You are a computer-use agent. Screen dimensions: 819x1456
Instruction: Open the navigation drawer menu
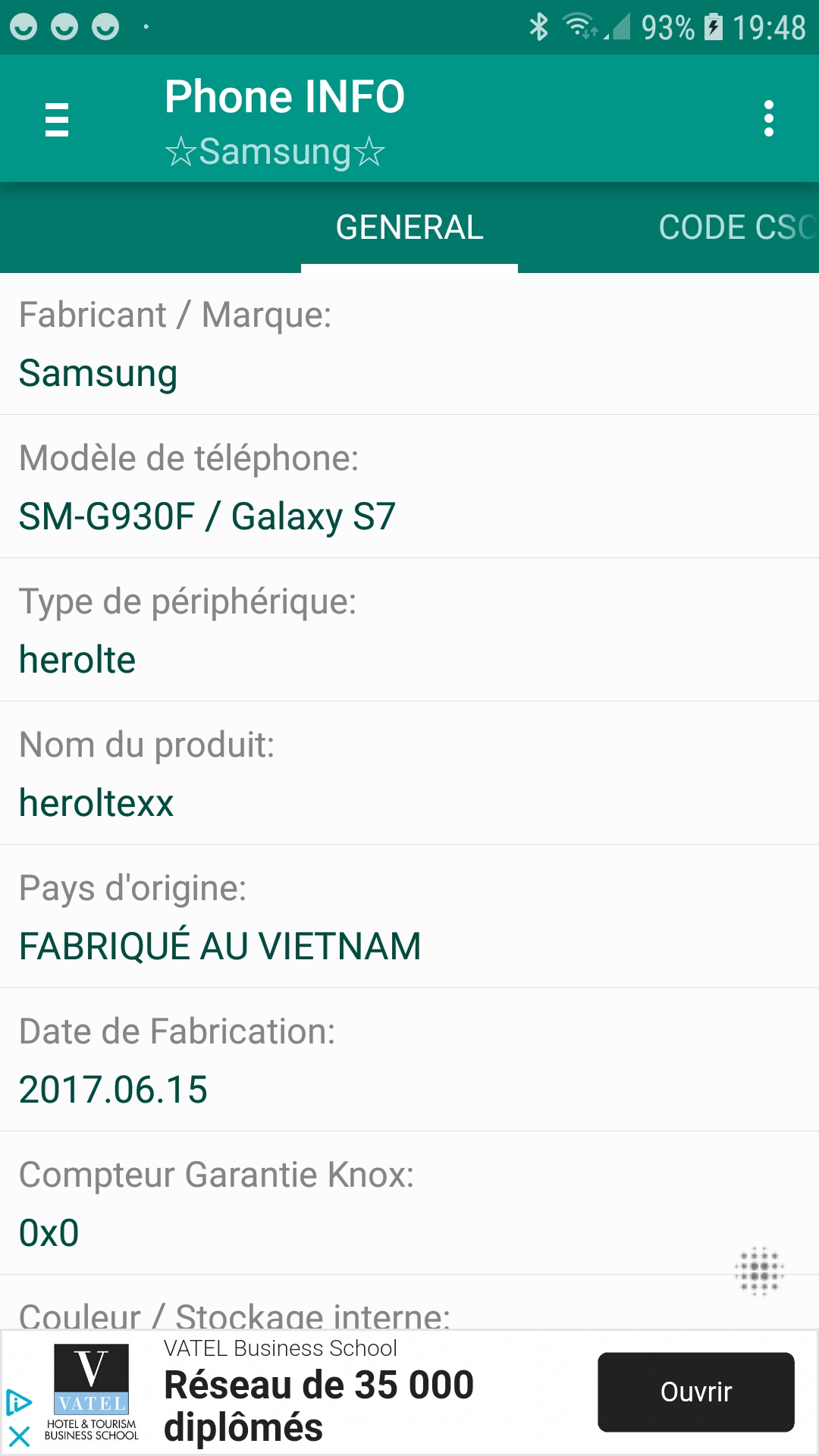[57, 120]
